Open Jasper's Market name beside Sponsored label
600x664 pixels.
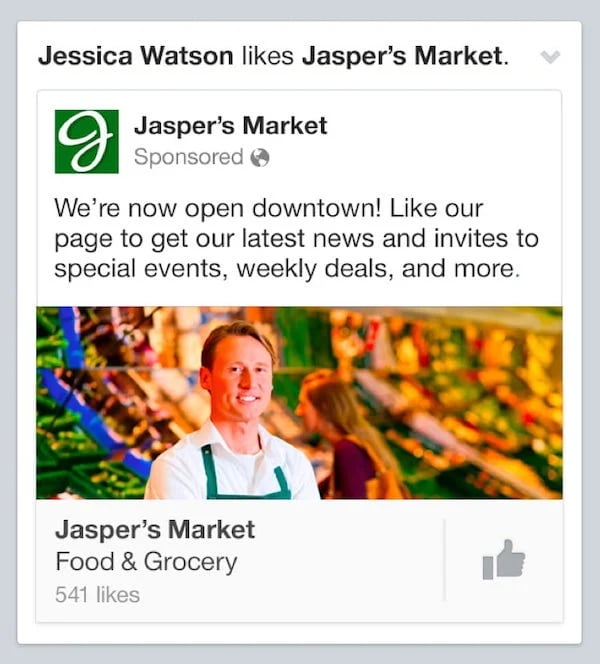coord(230,127)
